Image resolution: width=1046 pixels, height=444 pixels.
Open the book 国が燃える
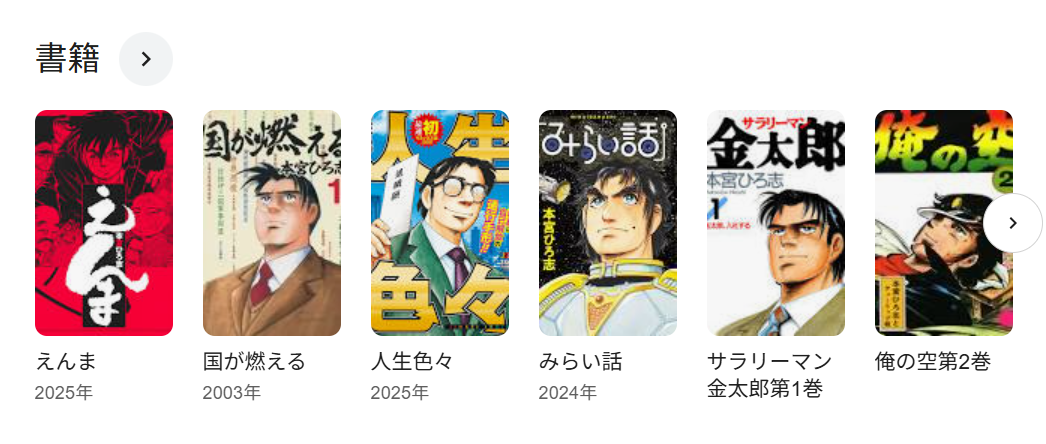point(272,223)
